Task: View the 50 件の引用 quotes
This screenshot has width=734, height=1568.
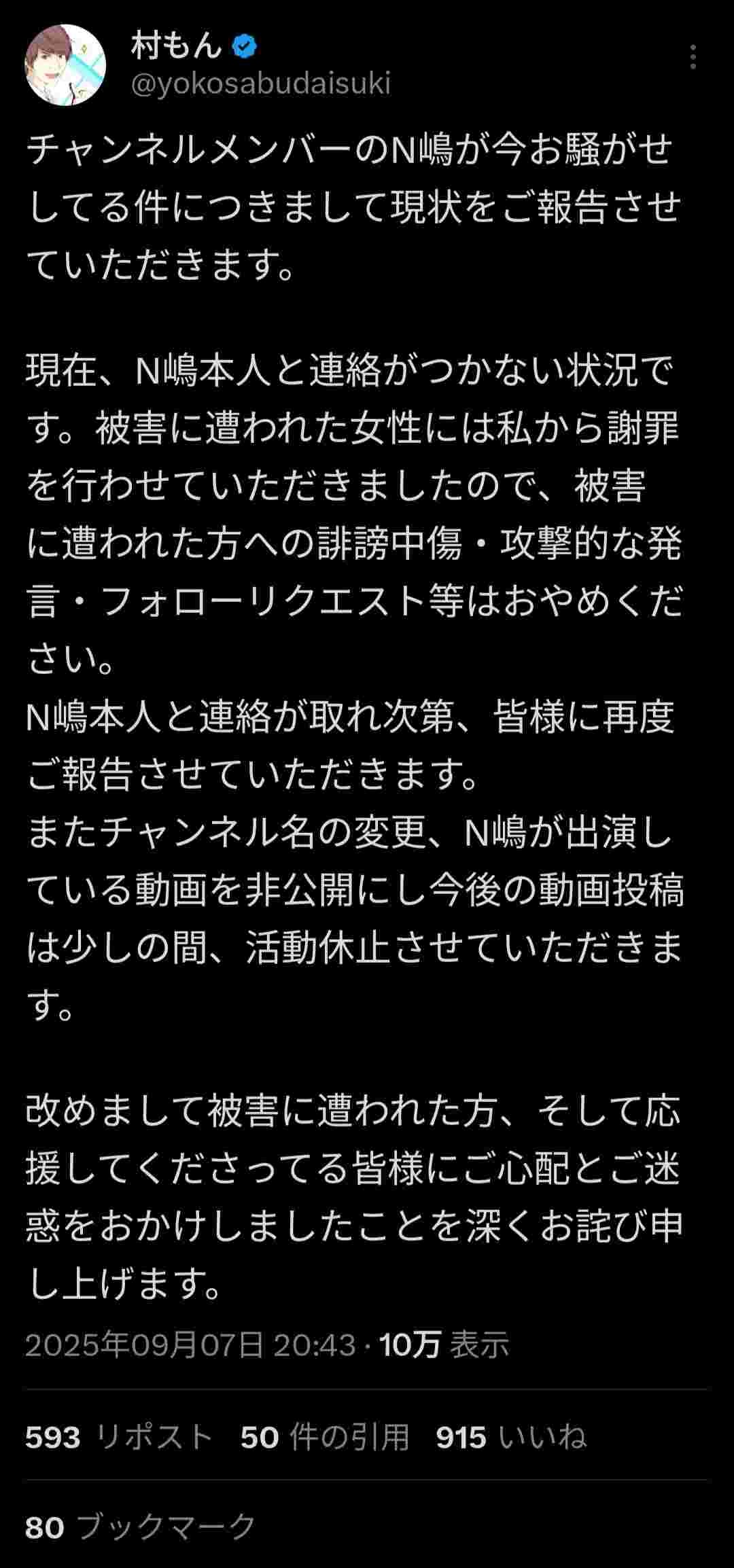Action: point(325,1437)
